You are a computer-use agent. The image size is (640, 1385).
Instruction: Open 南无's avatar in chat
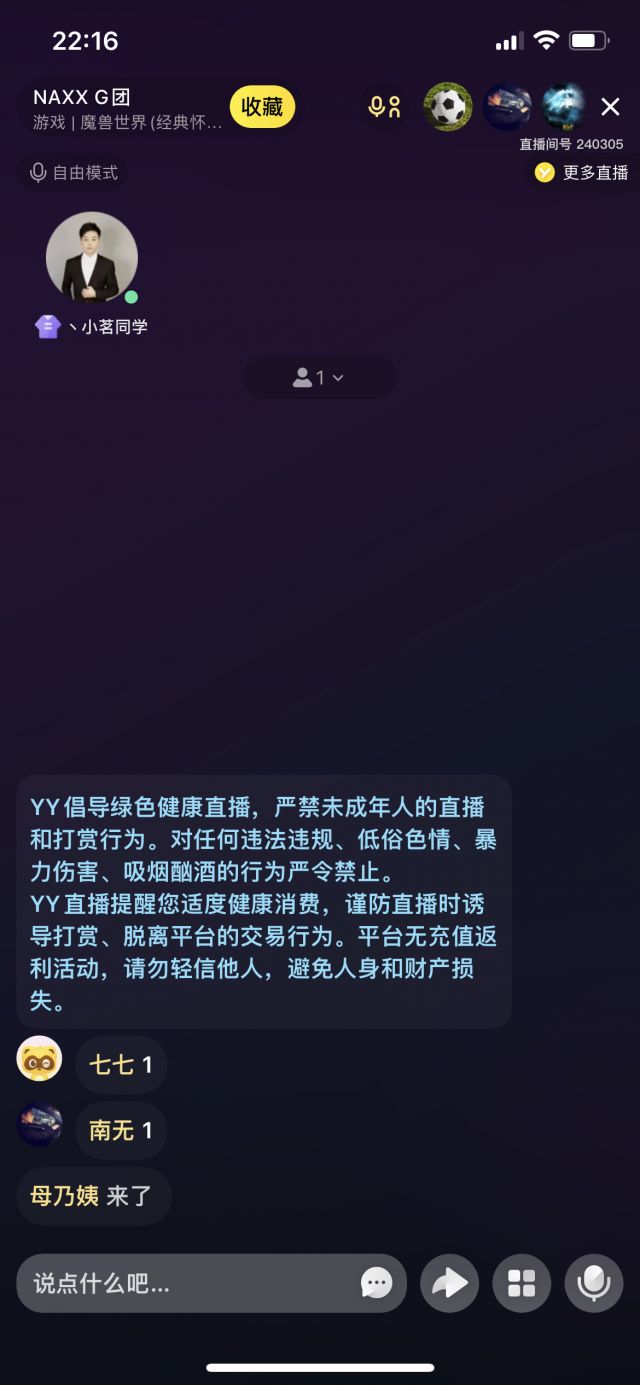click(x=40, y=1125)
